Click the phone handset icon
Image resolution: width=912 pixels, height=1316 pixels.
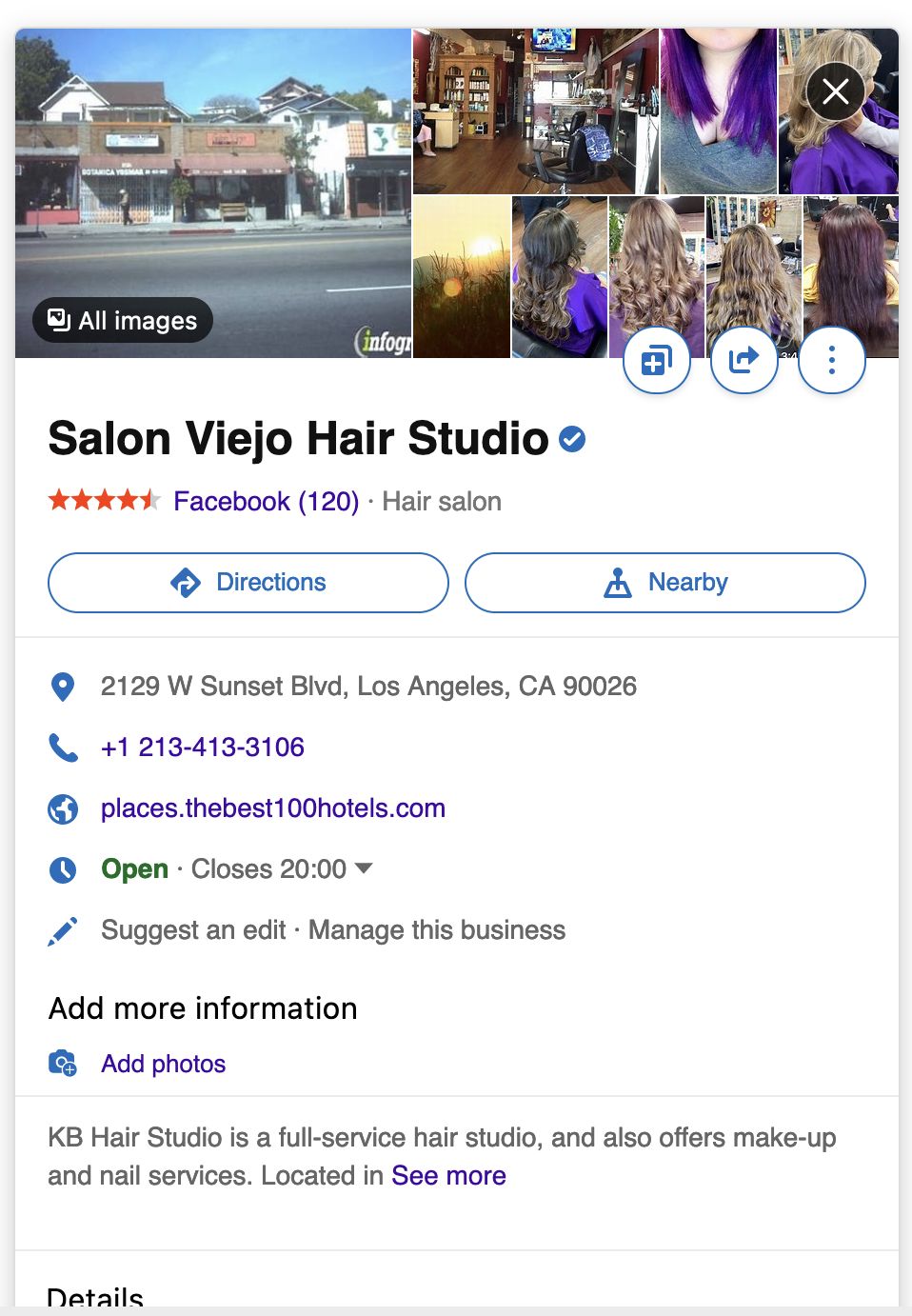click(x=63, y=748)
